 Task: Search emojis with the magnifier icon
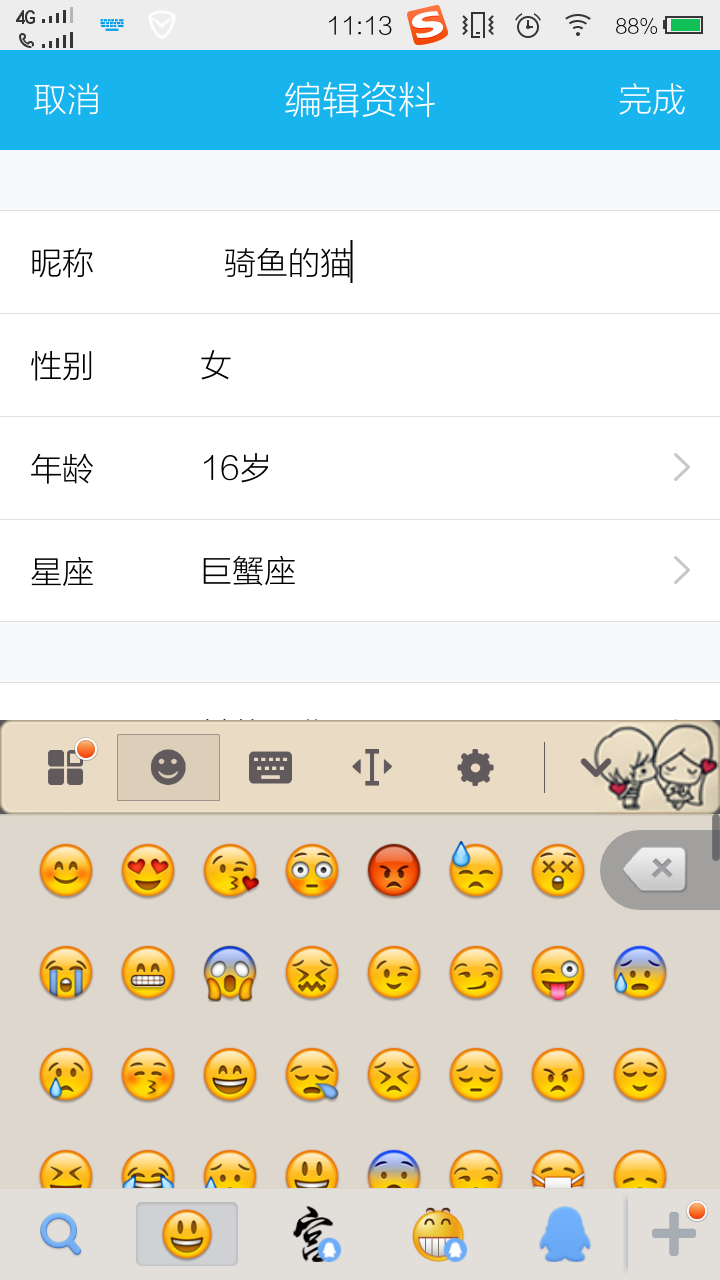point(60,1235)
